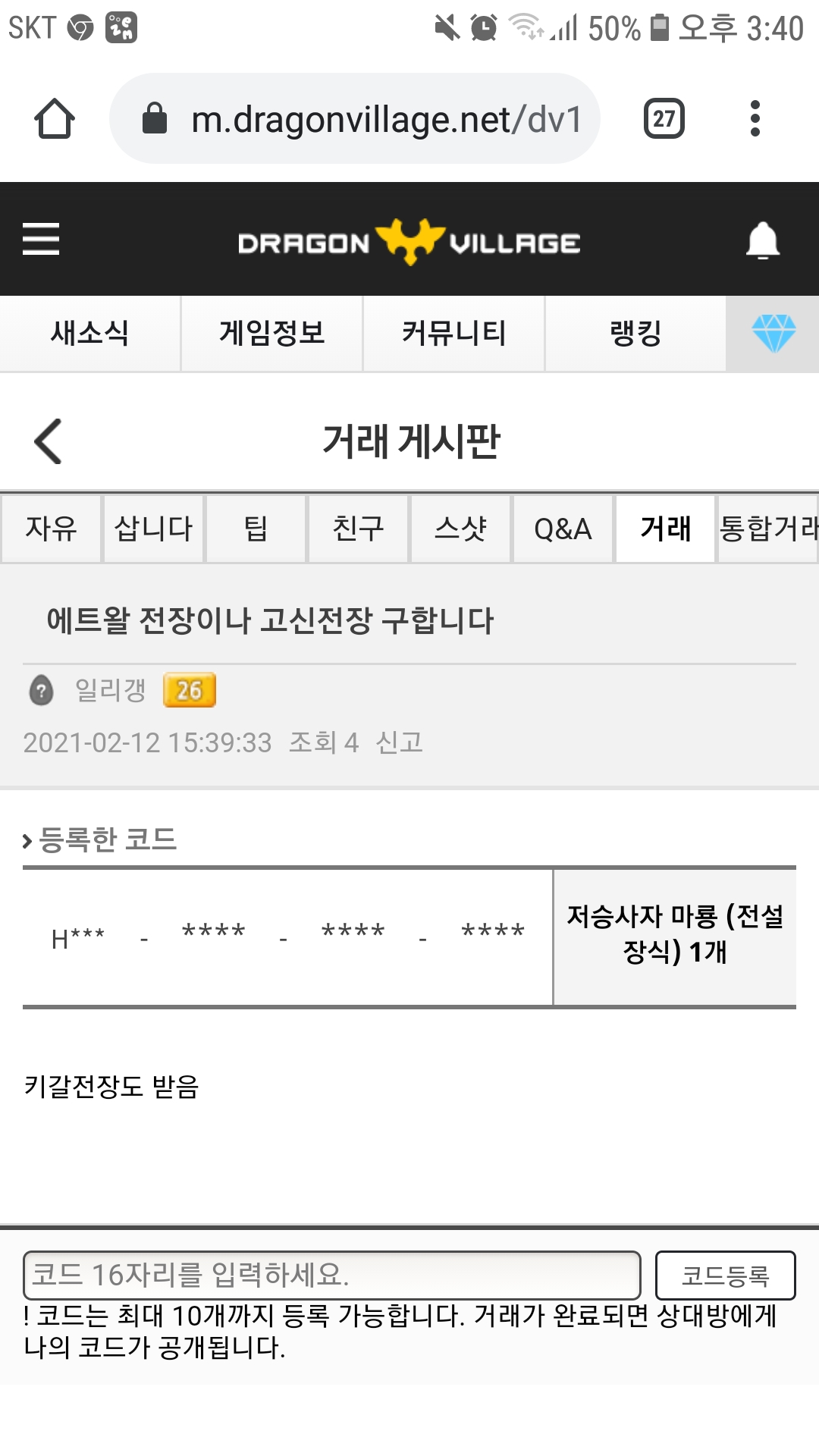Select the 통합거래 board tab
This screenshot has height=1456, width=819.
coord(768,529)
